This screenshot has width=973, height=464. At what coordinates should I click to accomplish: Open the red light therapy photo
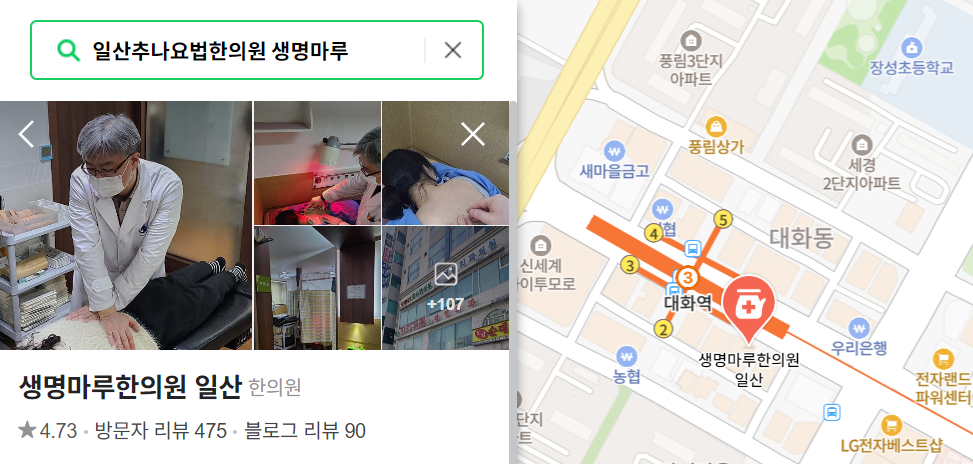point(316,162)
